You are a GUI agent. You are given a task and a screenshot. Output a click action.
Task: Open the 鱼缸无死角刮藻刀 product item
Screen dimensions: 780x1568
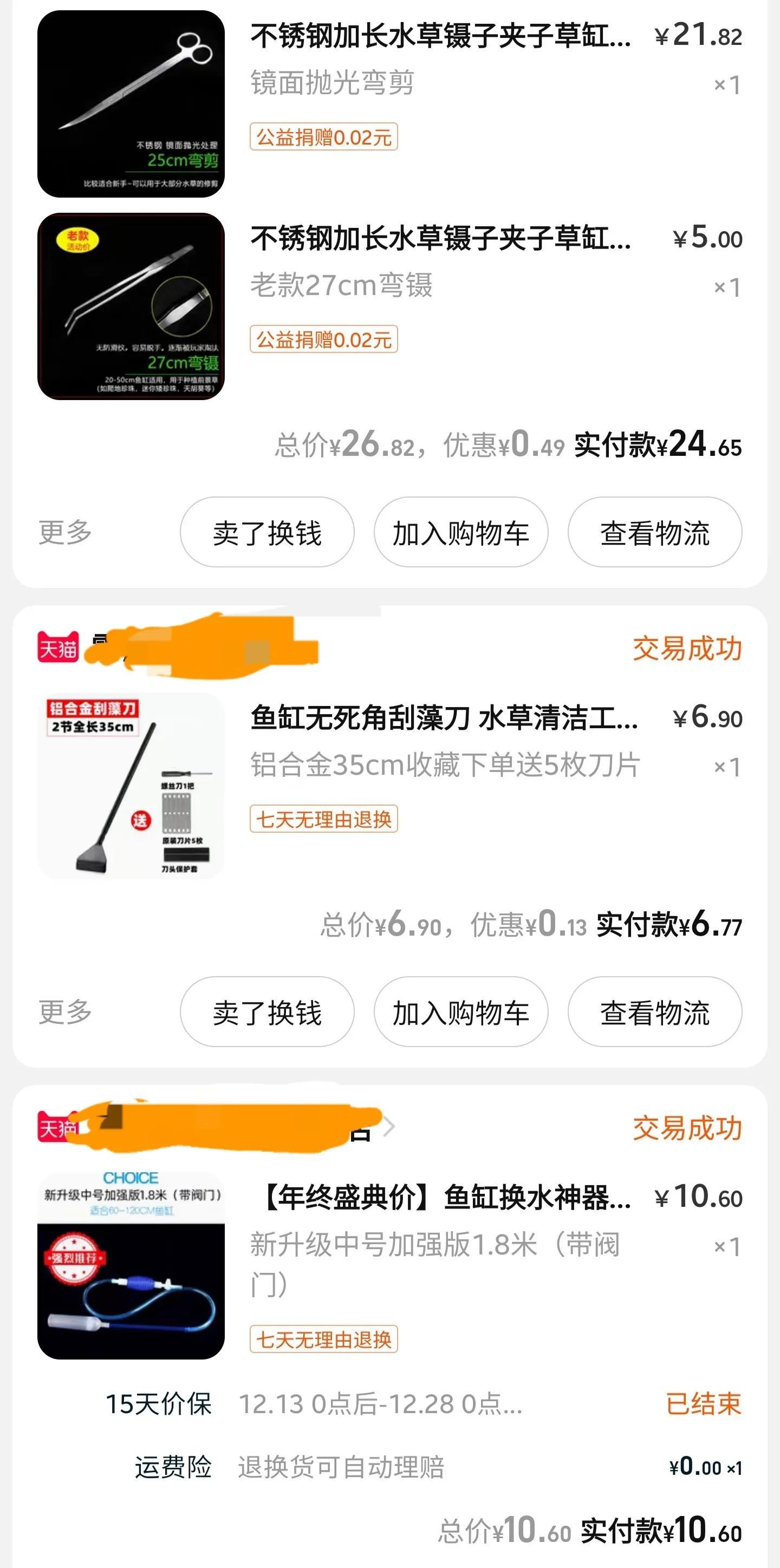pos(443,718)
